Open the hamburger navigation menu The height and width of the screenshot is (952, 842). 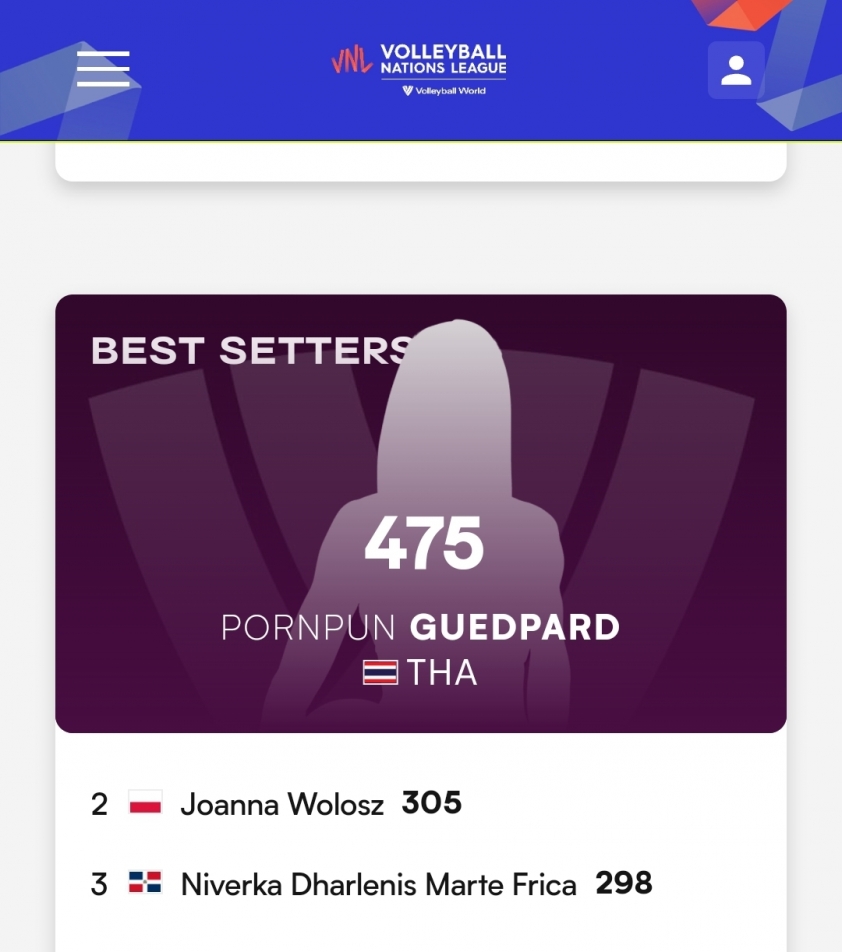pos(103,69)
